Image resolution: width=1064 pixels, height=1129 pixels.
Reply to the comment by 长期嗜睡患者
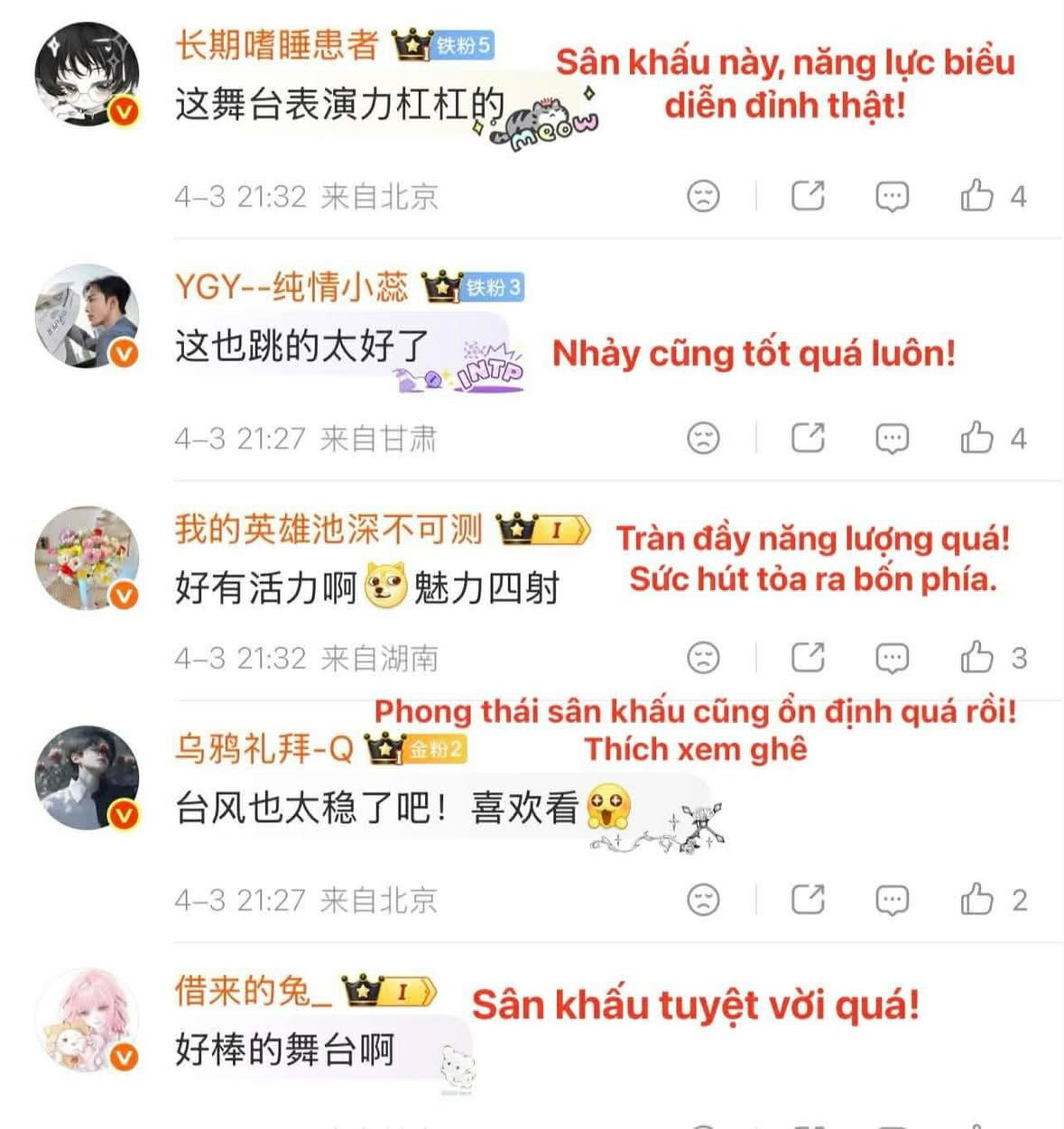[x=892, y=196]
